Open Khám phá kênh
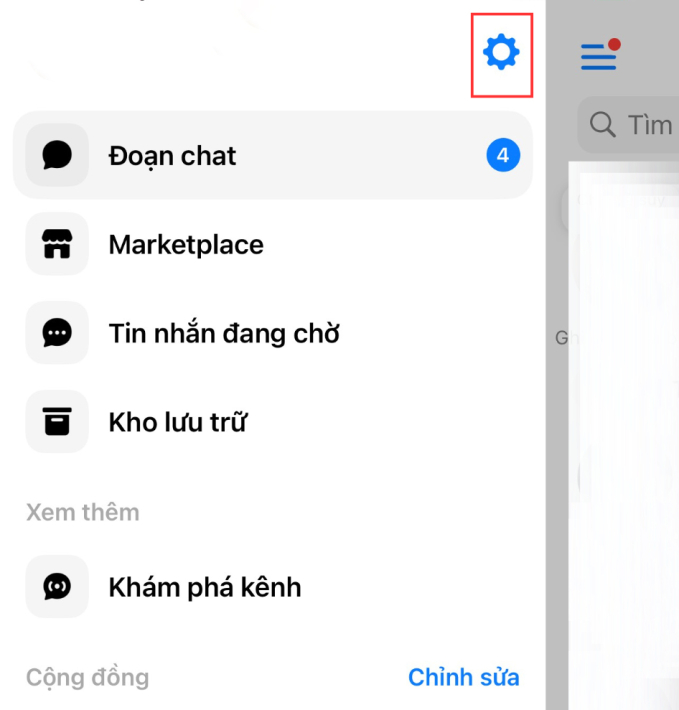Screen dimensions: 679x710 click(204, 586)
